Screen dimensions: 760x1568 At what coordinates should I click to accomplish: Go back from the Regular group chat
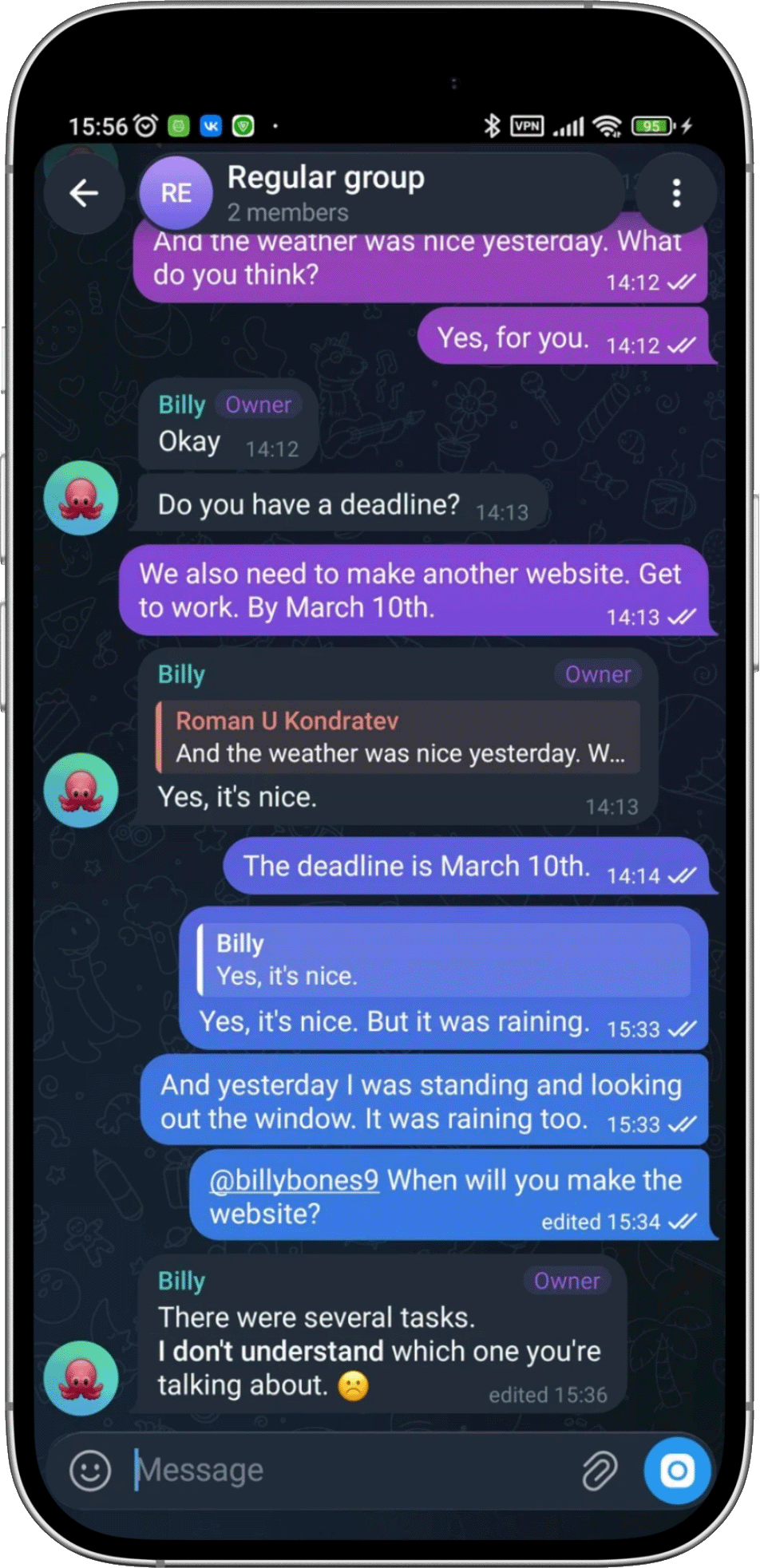coord(84,193)
